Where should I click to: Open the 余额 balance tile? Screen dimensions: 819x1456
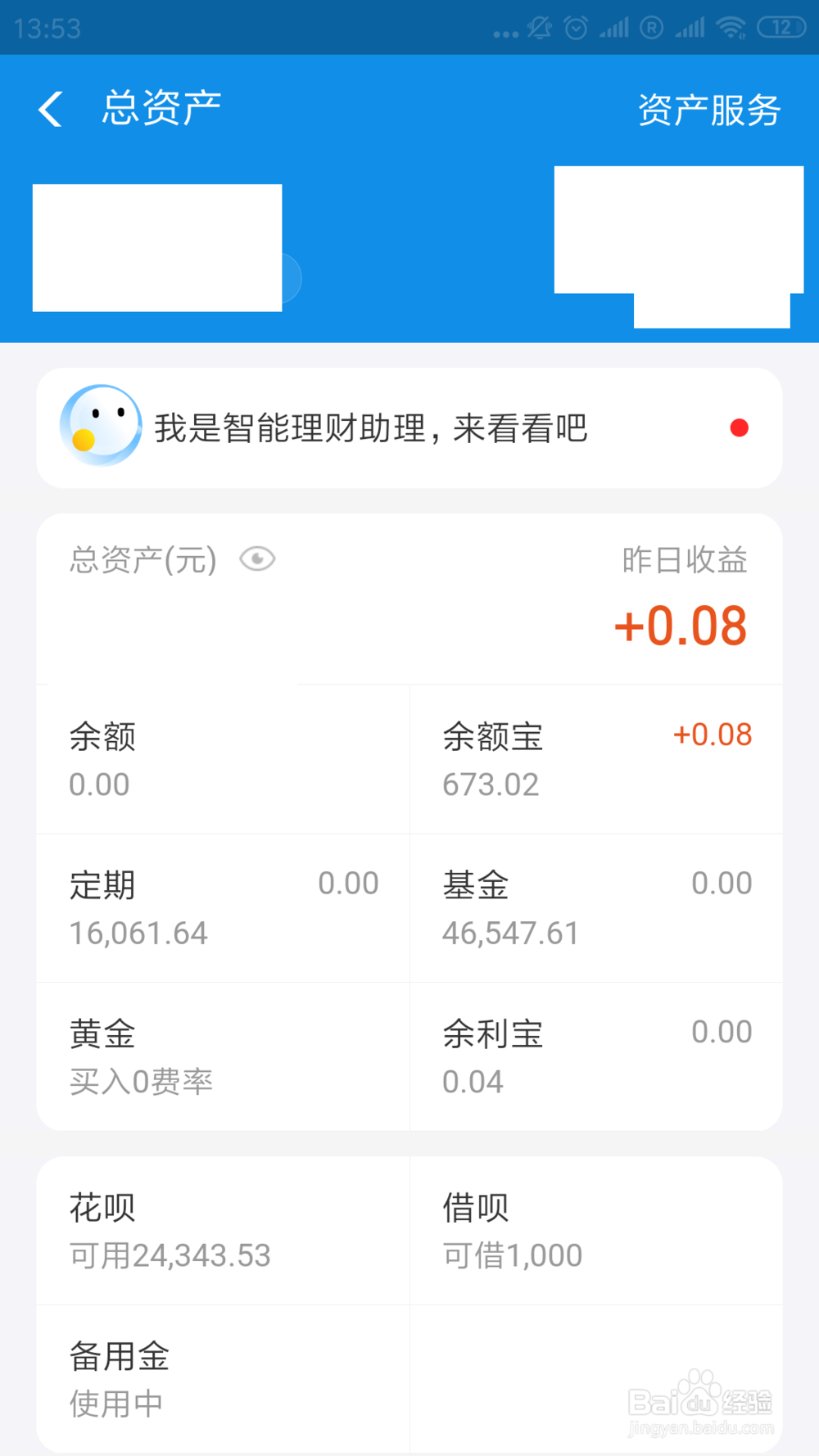[223, 759]
